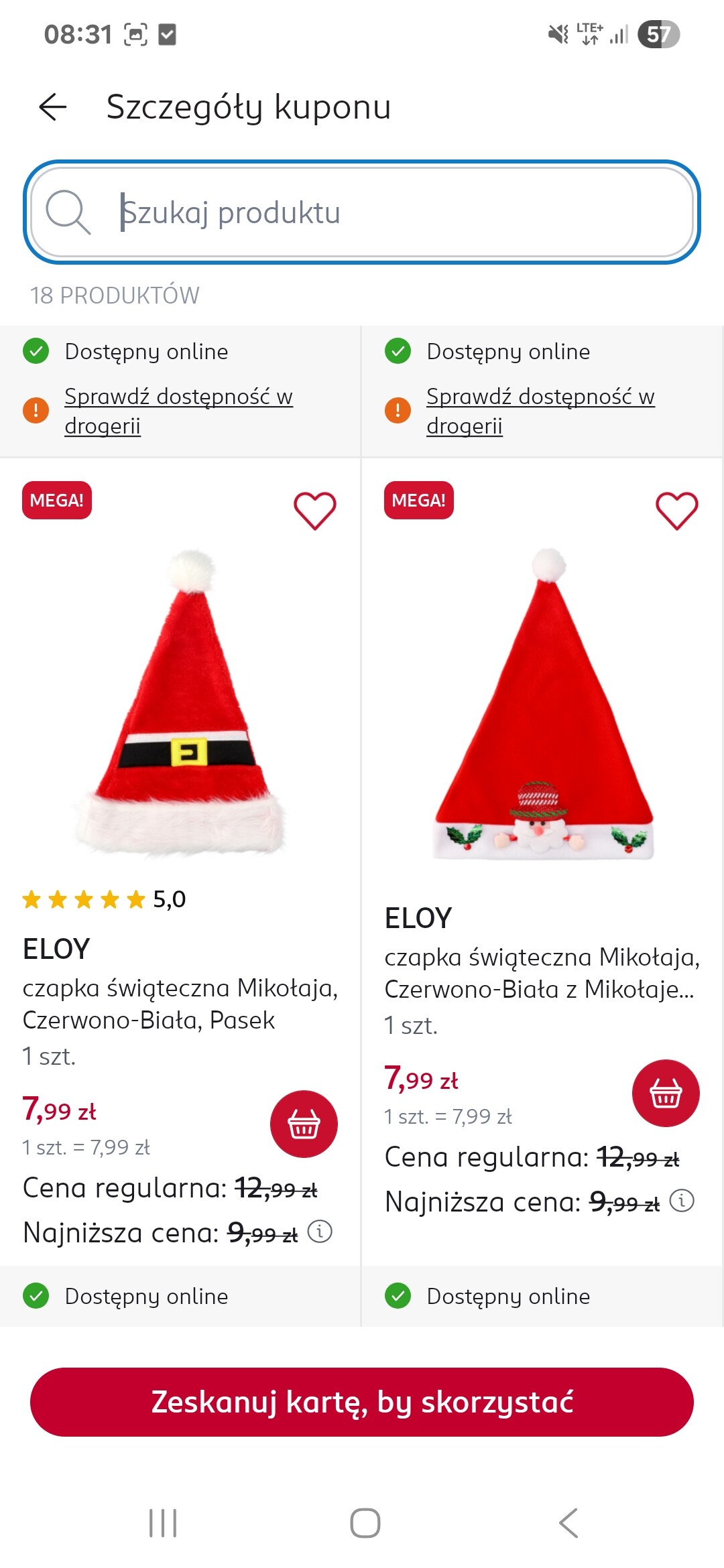Open recent apps from navigation bar
724x1568 pixels.
click(163, 1523)
